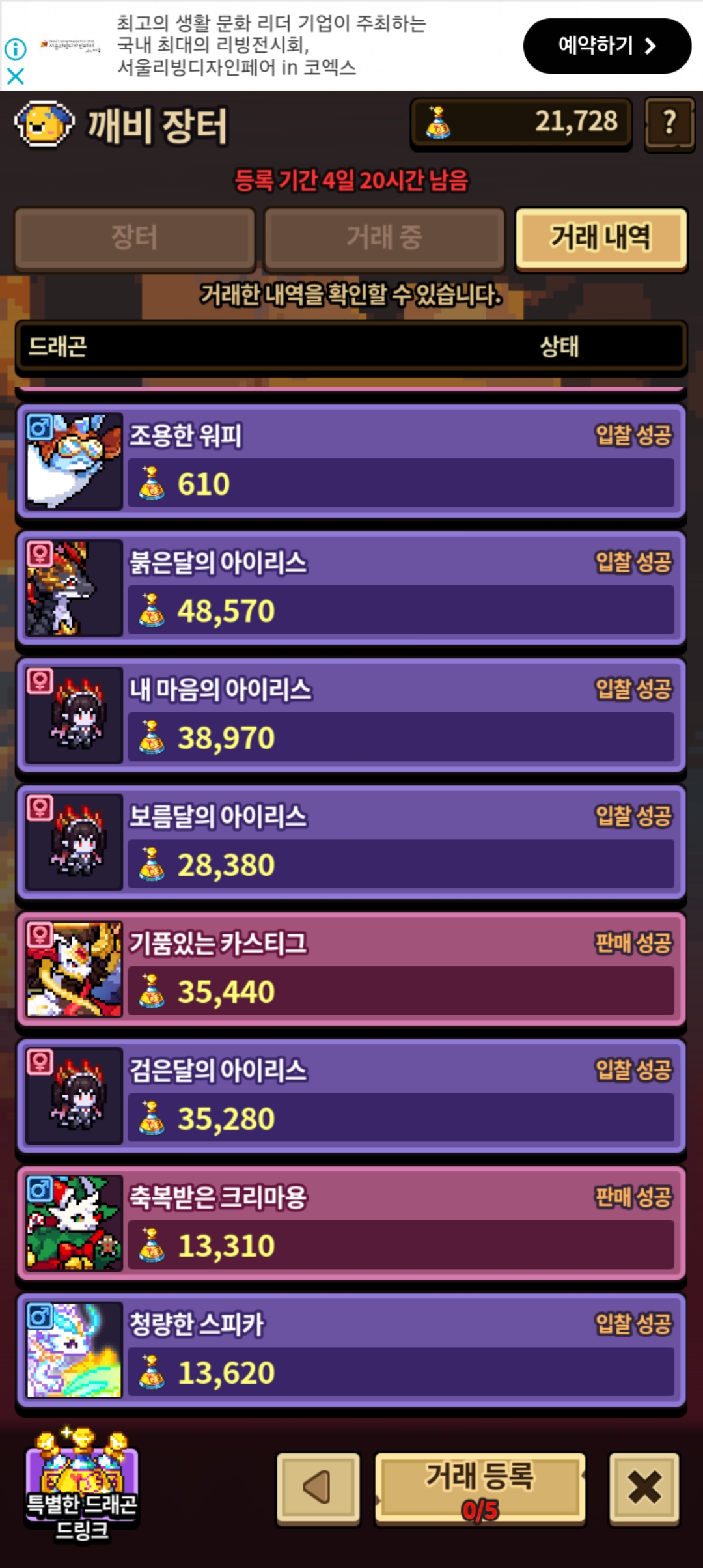Switch to the 거래 중 tab
The image size is (703, 1568).
tap(384, 238)
